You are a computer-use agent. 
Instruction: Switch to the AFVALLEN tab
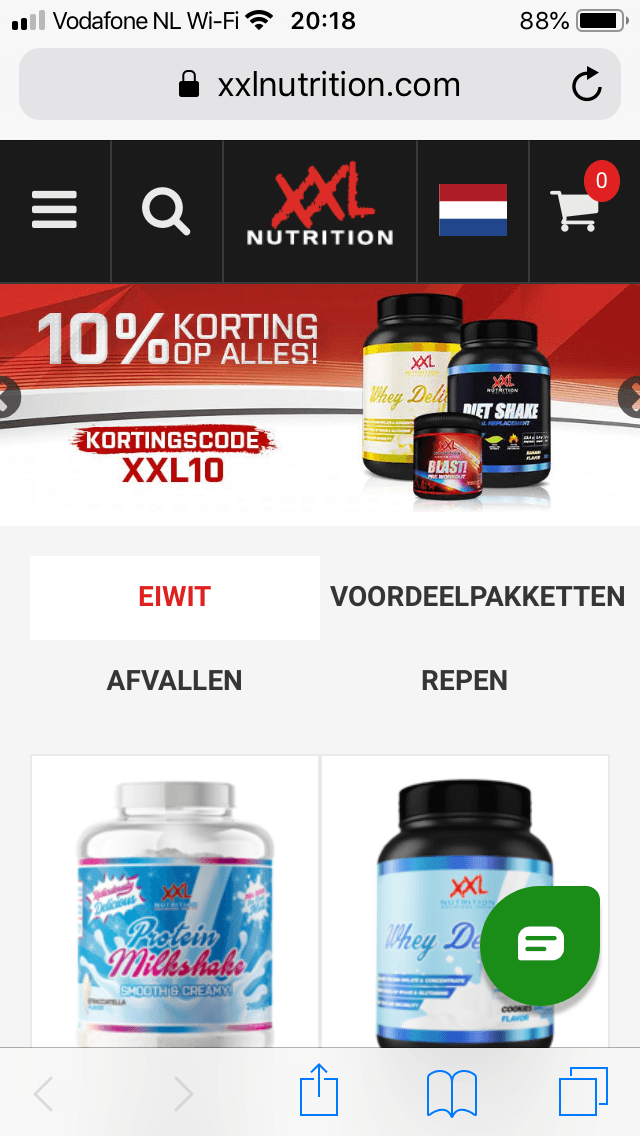click(x=175, y=681)
